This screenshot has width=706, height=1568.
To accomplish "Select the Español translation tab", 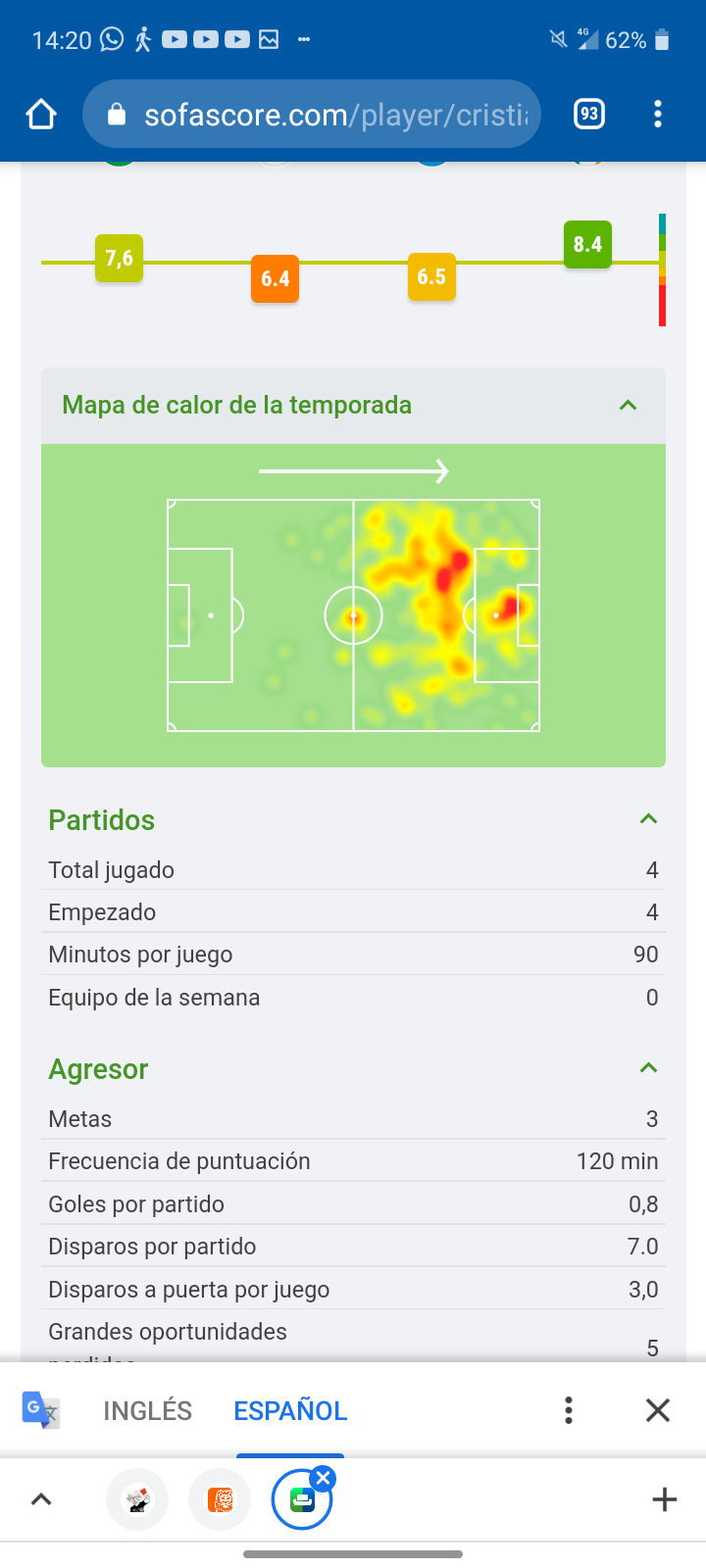I will point(290,1410).
